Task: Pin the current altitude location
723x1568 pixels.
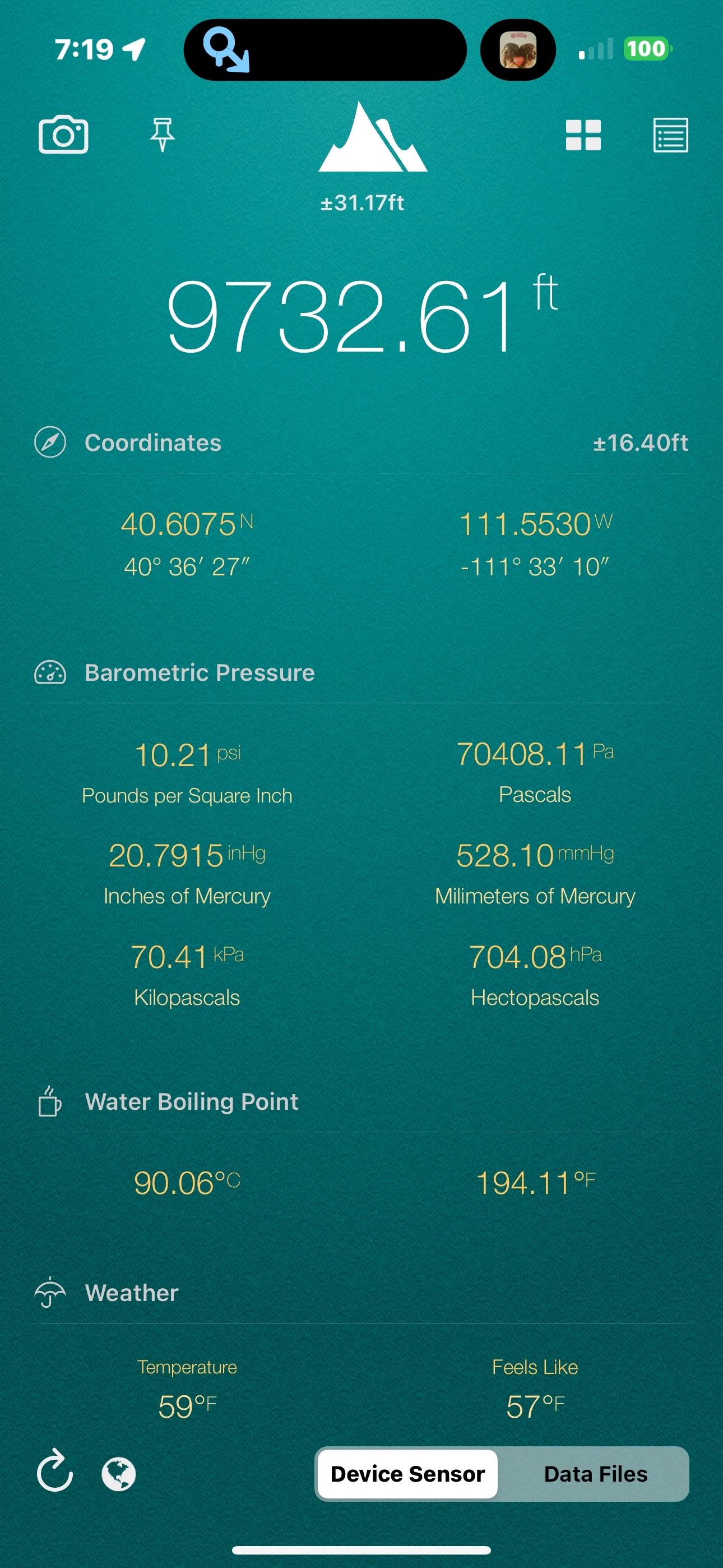Action: [163, 135]
